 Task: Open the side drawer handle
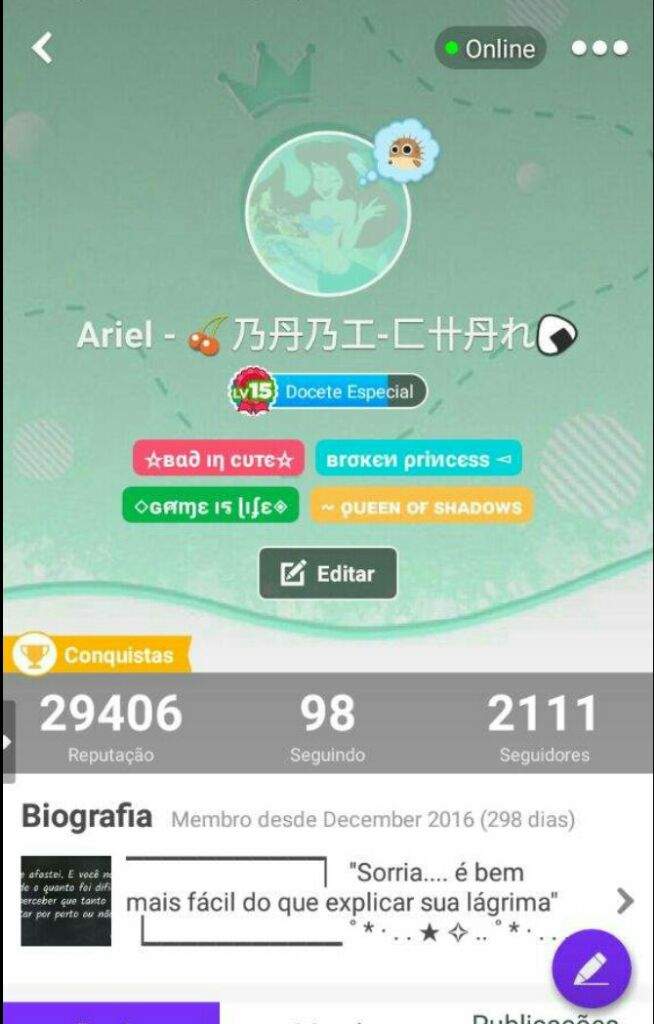pos(8,741)
